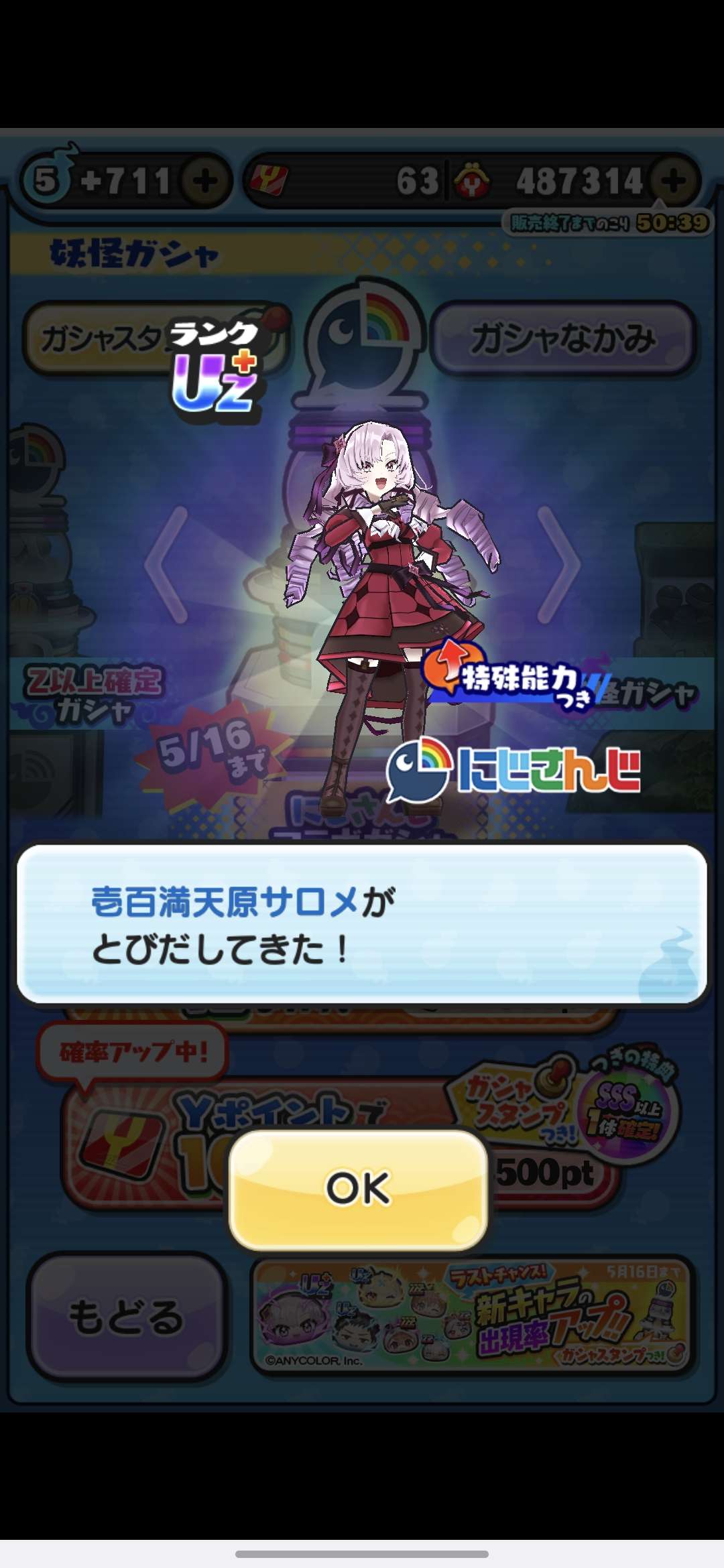
Task: Pull the Yポイント gacha for 500pt
Action: tap(550, 1173)
